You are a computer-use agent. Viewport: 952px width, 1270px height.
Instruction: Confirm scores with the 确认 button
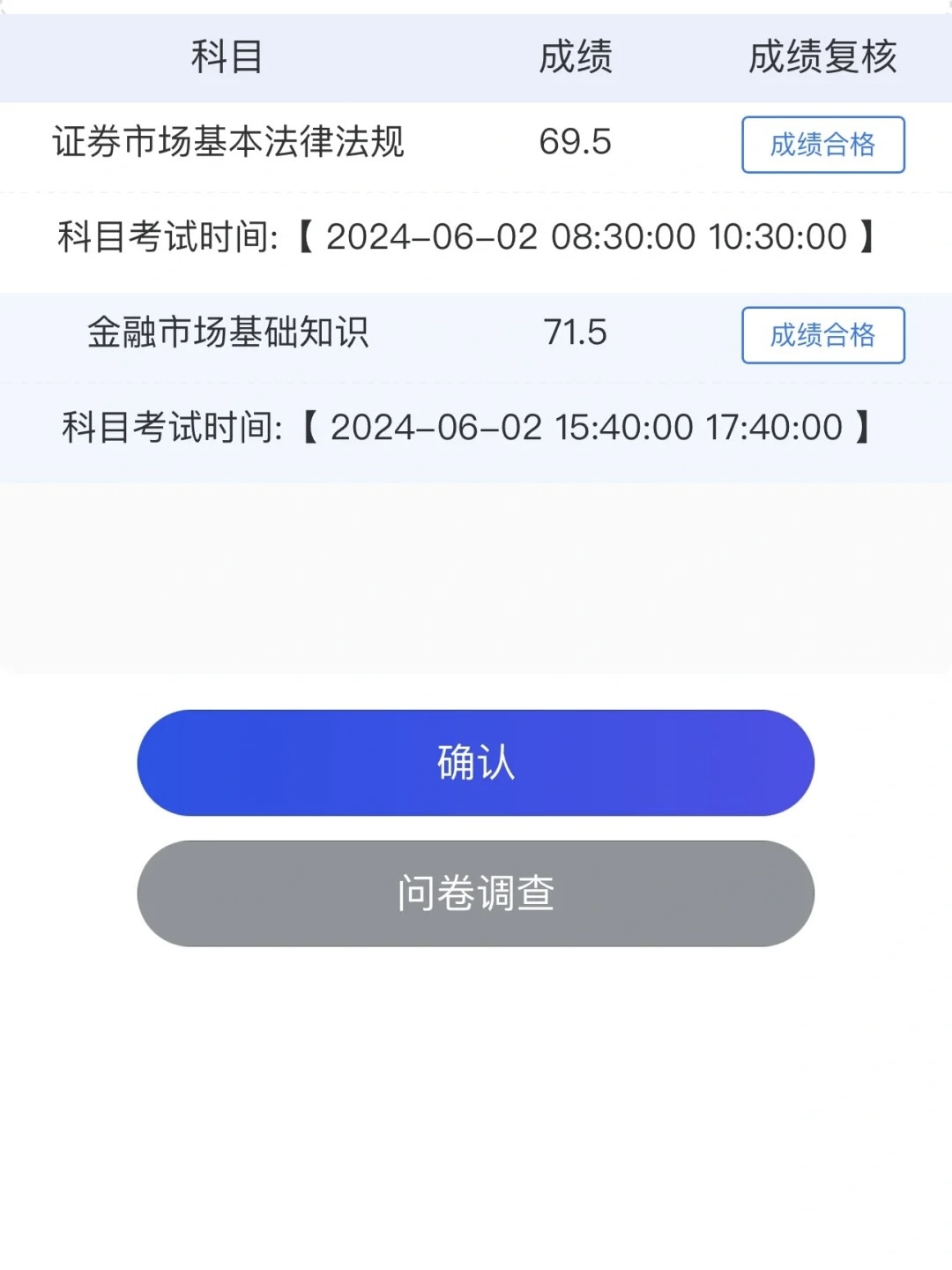(x=476, y=762)
